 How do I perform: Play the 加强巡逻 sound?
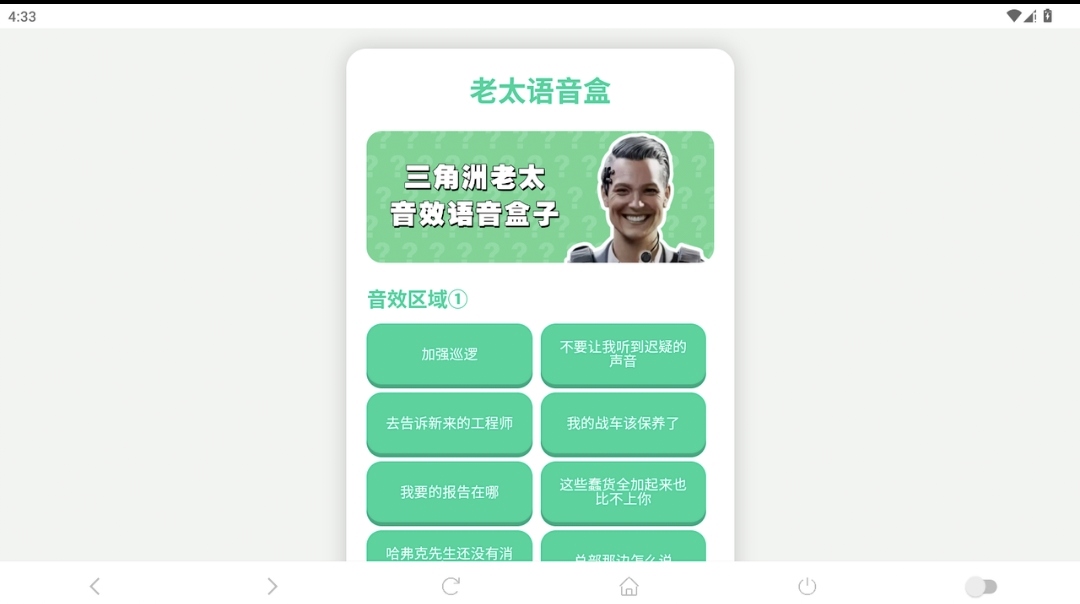(x=449, y=354)
